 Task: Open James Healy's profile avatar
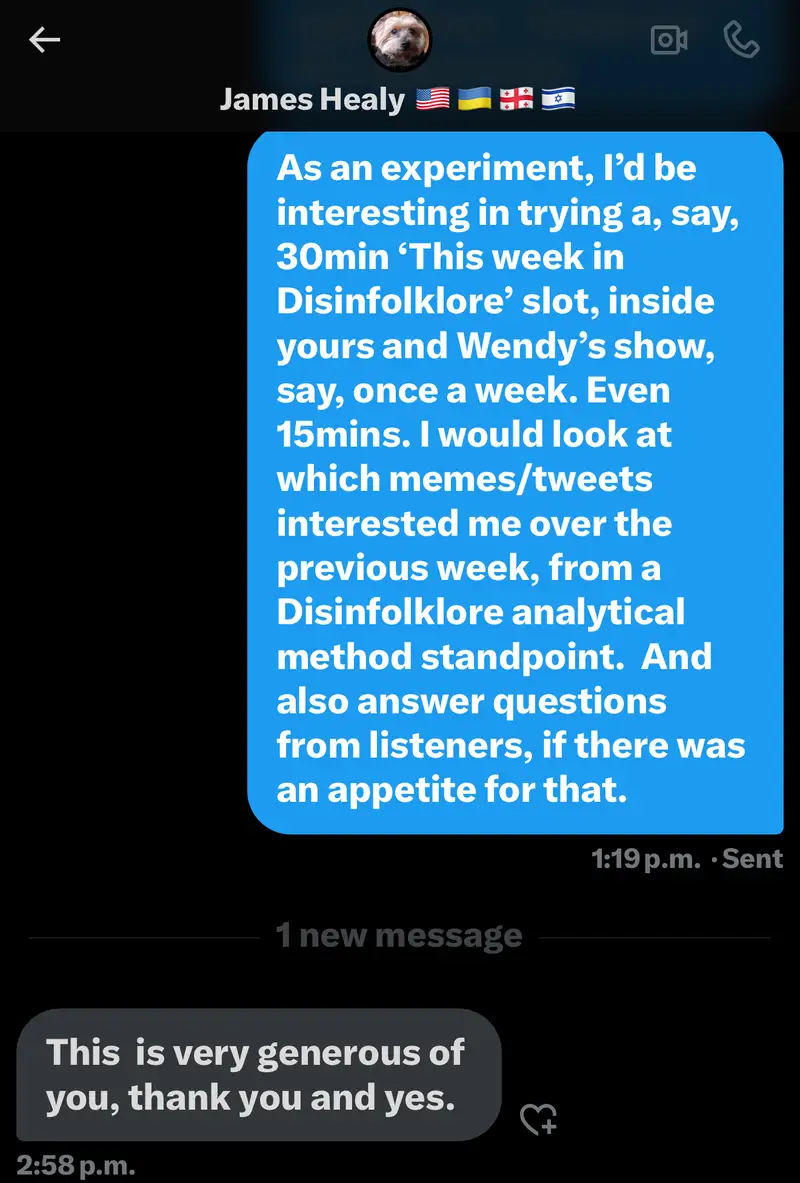[x=400, y=41]
